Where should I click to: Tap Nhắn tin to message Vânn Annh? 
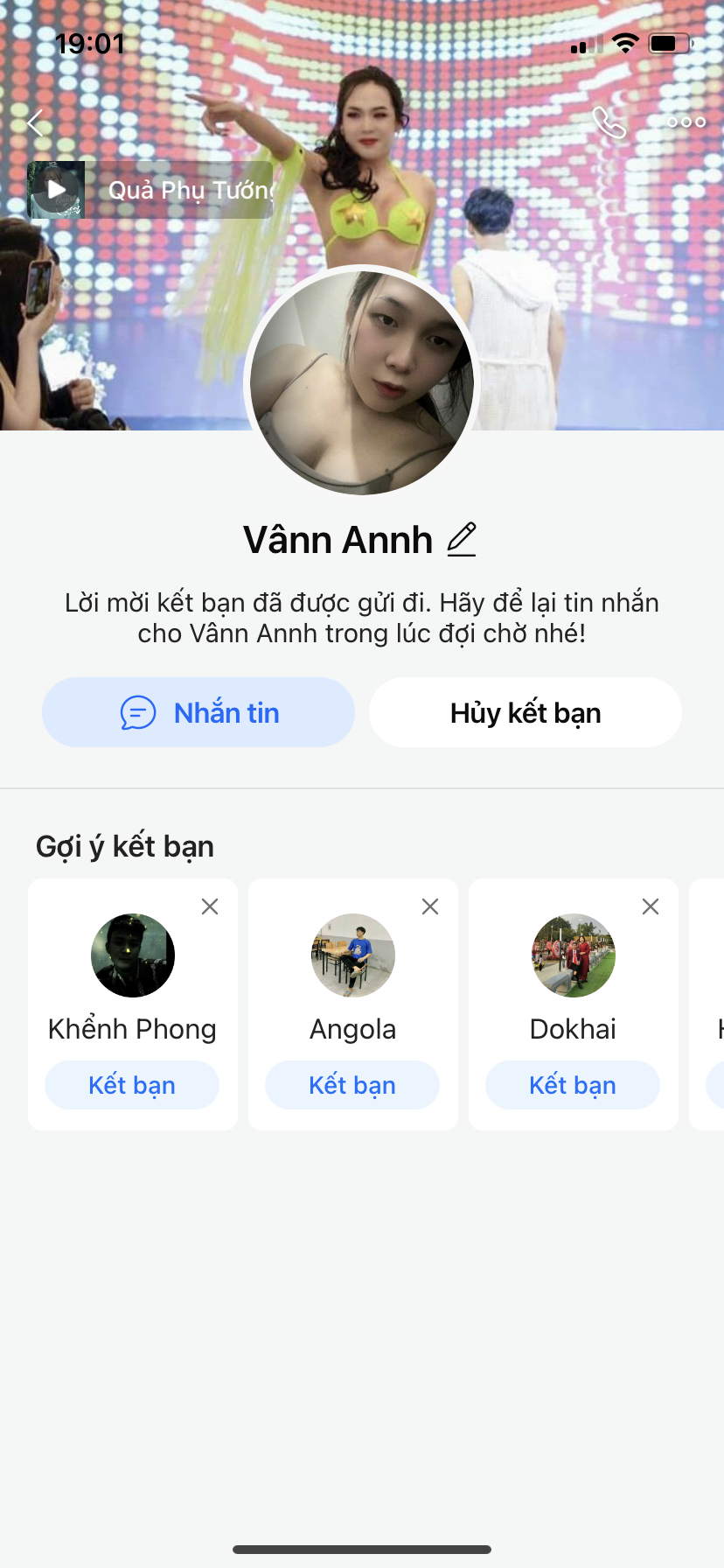coord(198,712)
